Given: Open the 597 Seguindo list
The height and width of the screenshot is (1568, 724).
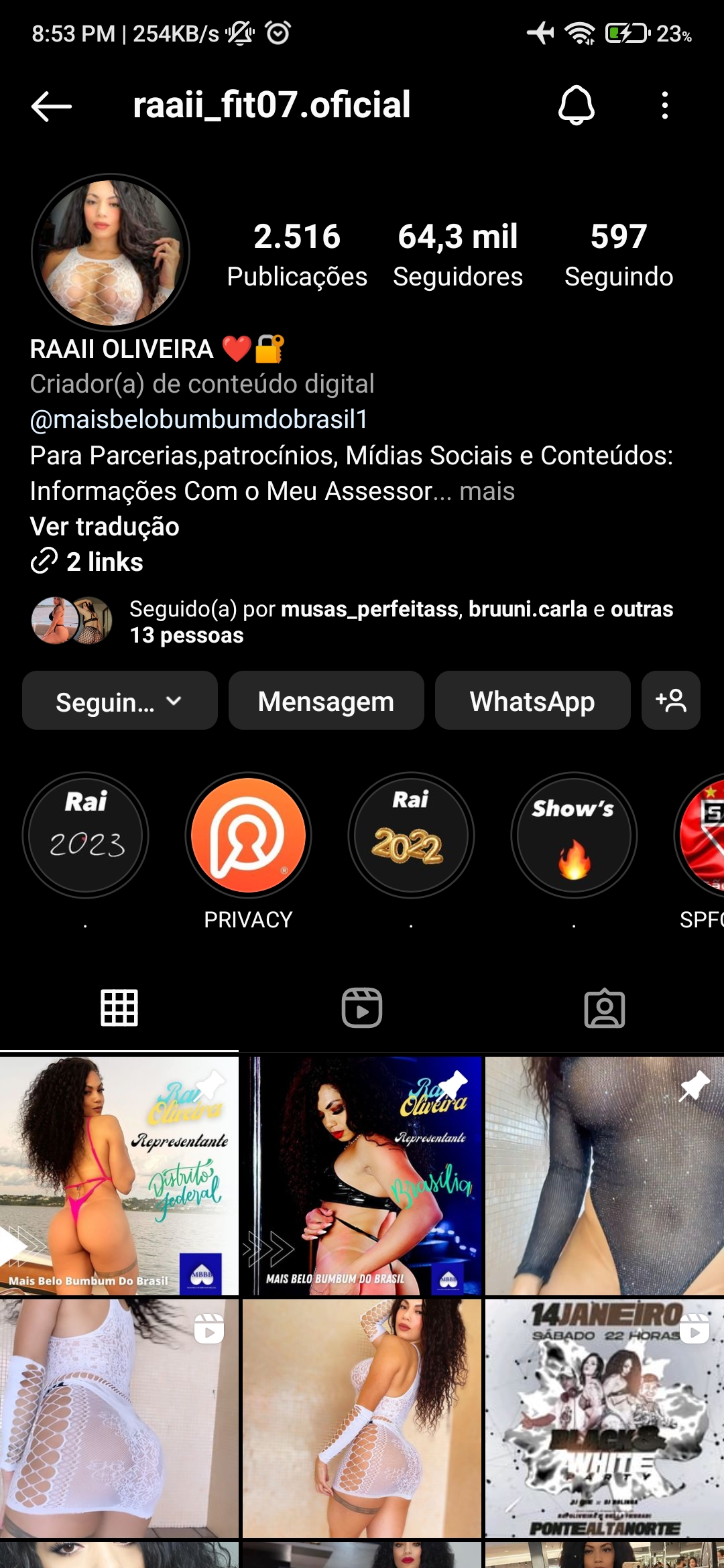Looking at the screenshot, I should (x=618, y=255).
